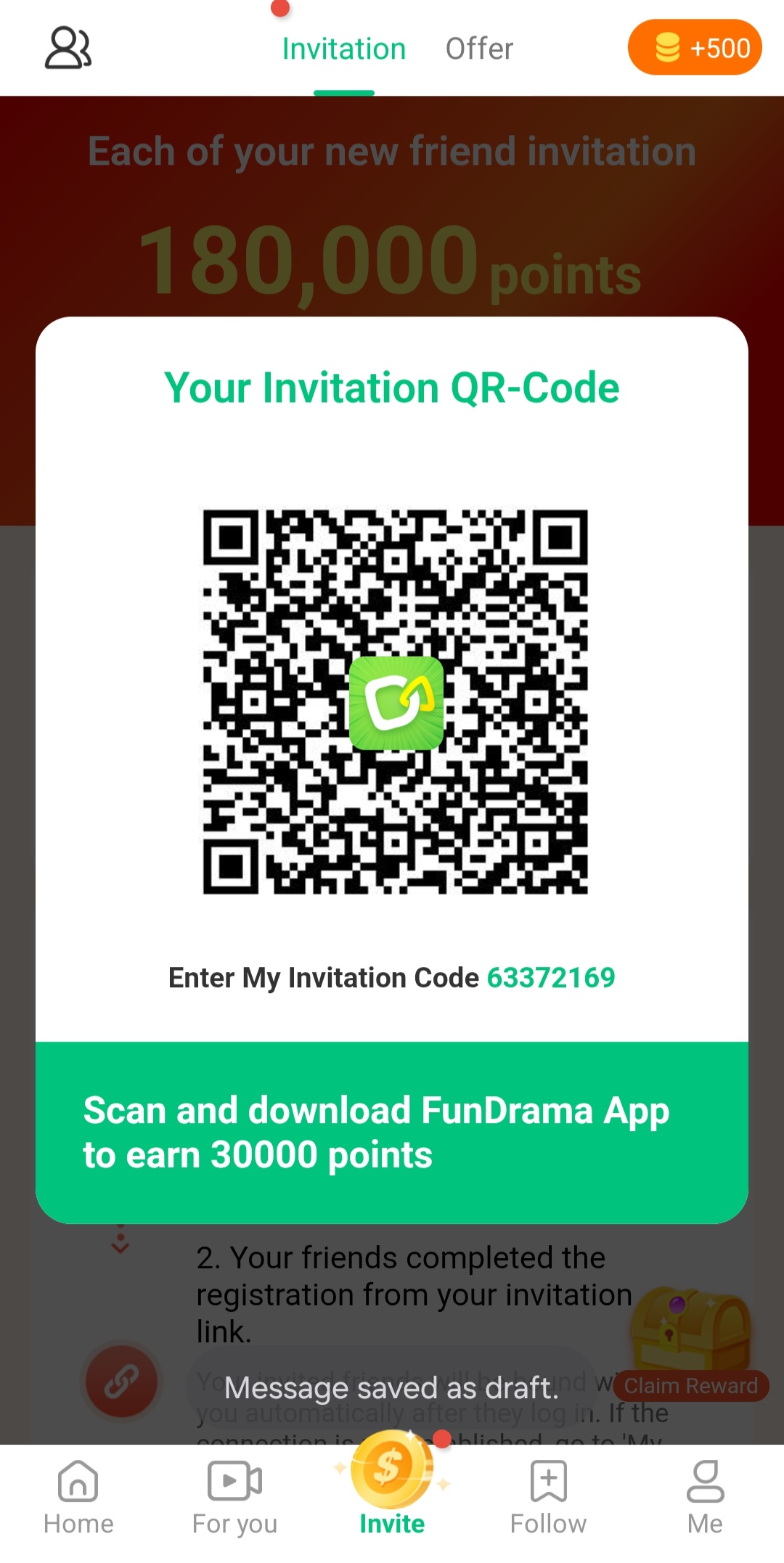
Task: Tap the chain link share icon
Action: (x=121, y=1382)
